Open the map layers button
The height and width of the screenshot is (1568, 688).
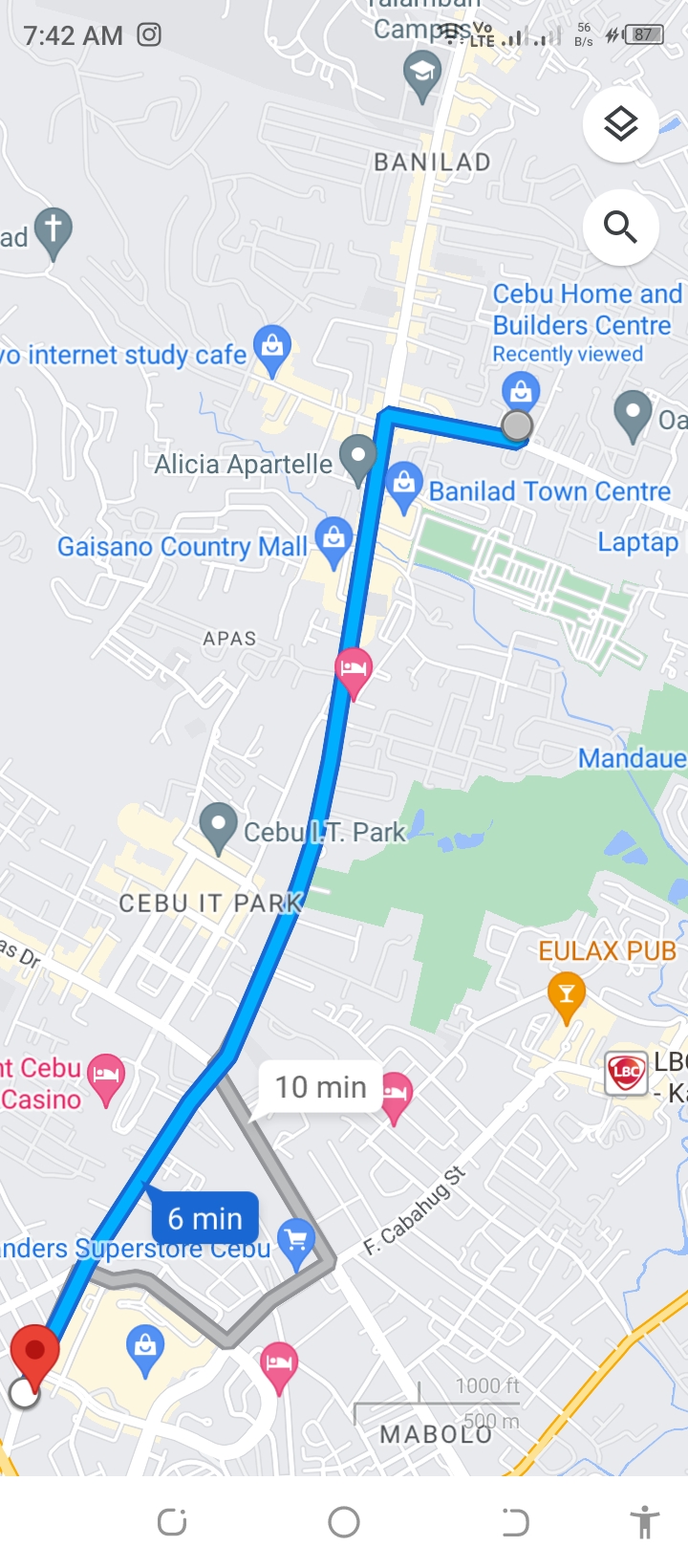620,124
